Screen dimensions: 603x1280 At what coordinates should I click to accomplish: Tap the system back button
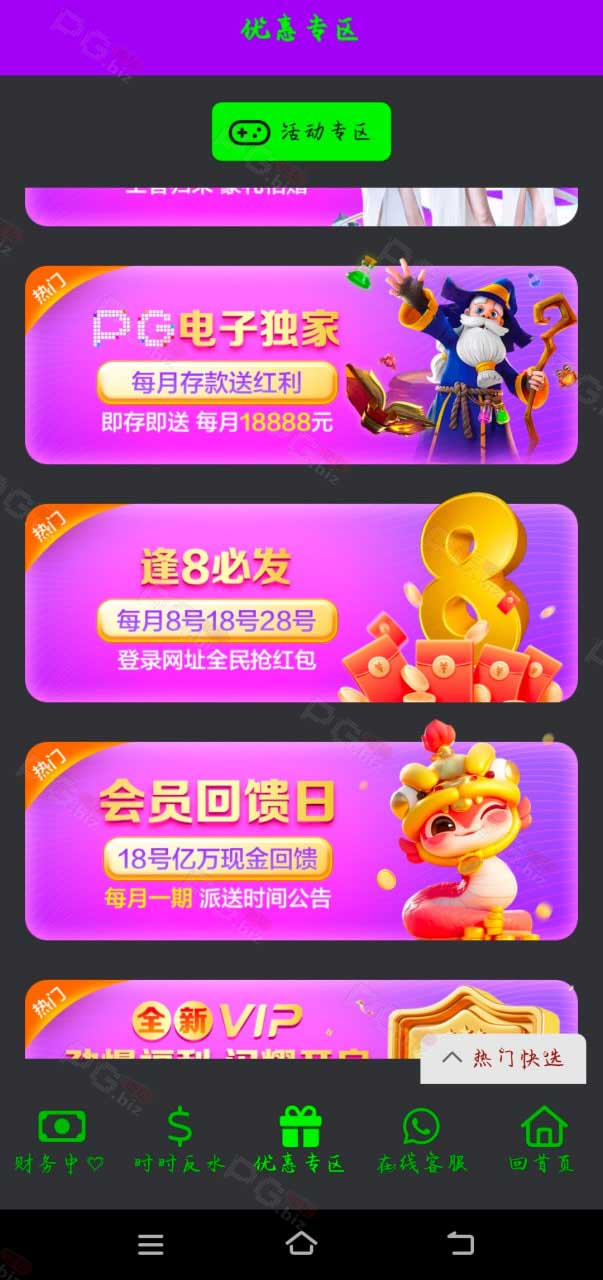460,1243
